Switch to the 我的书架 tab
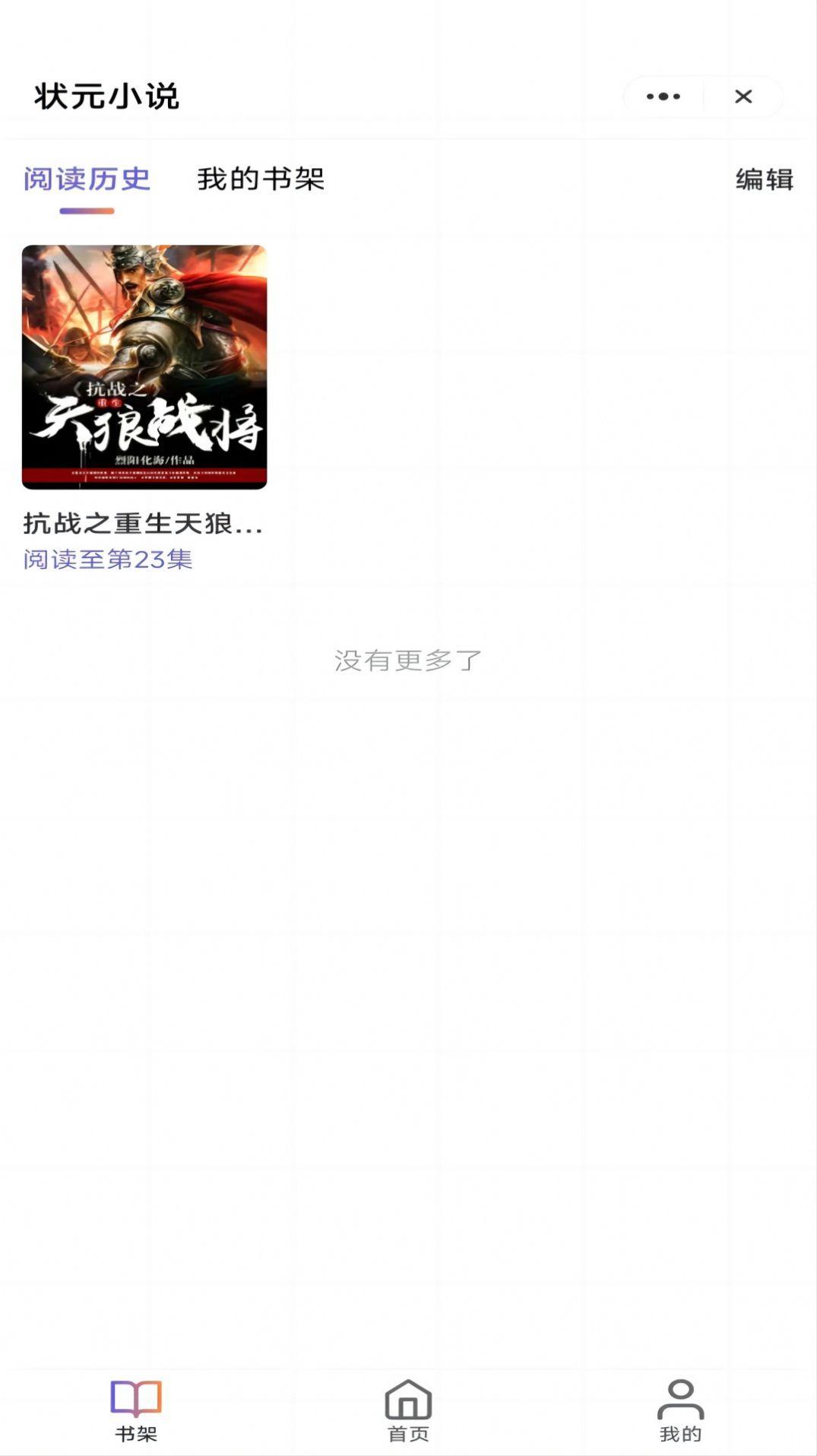The height and width of the screenshot is (1456, 817). point(261,179)
